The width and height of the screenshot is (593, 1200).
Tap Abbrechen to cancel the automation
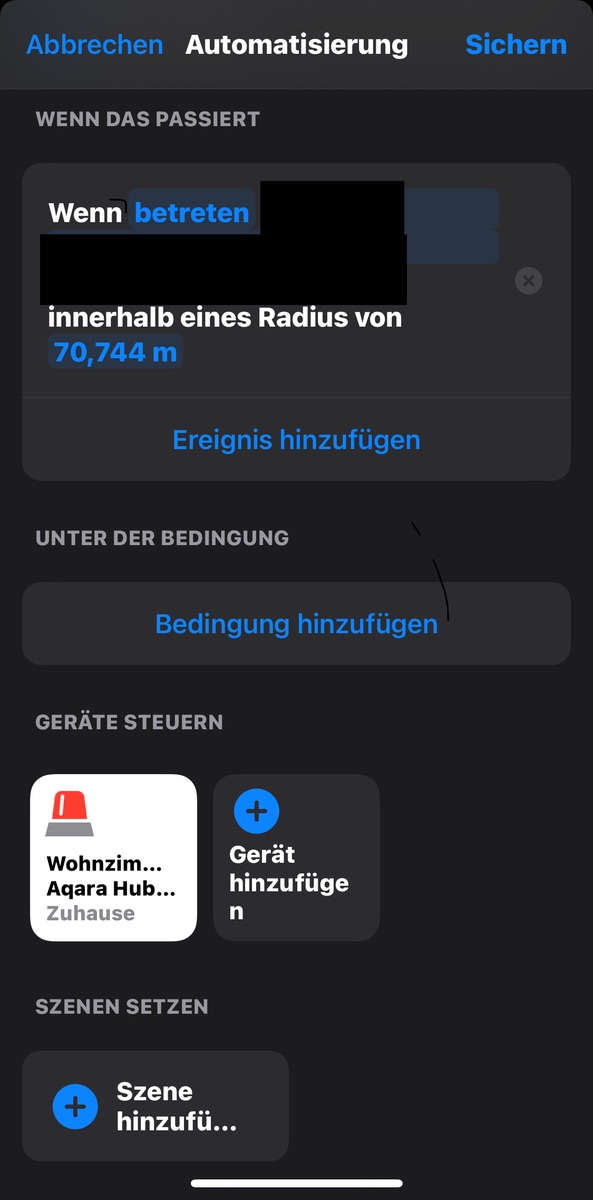[x=94, y=45]
